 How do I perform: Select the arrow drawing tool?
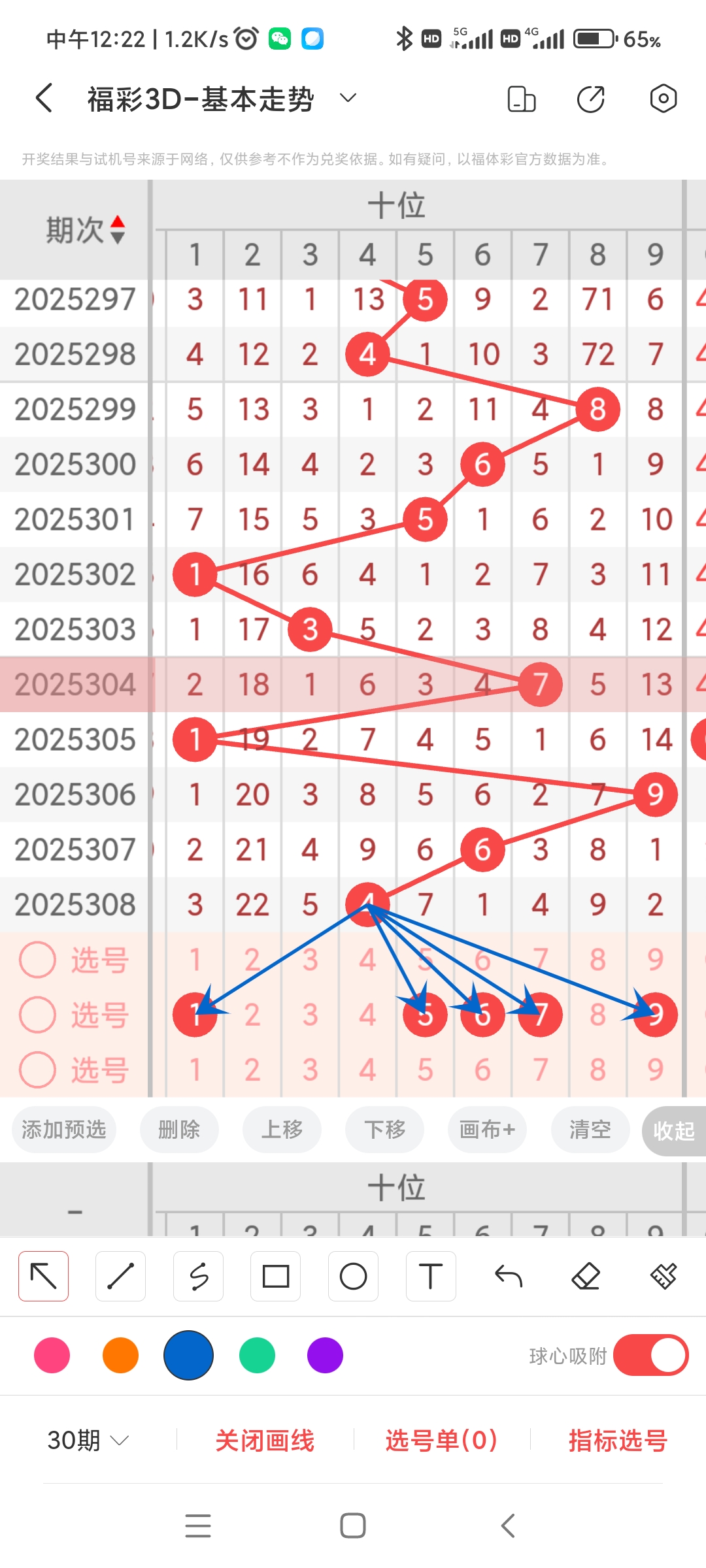click(x=44, y=1276)
